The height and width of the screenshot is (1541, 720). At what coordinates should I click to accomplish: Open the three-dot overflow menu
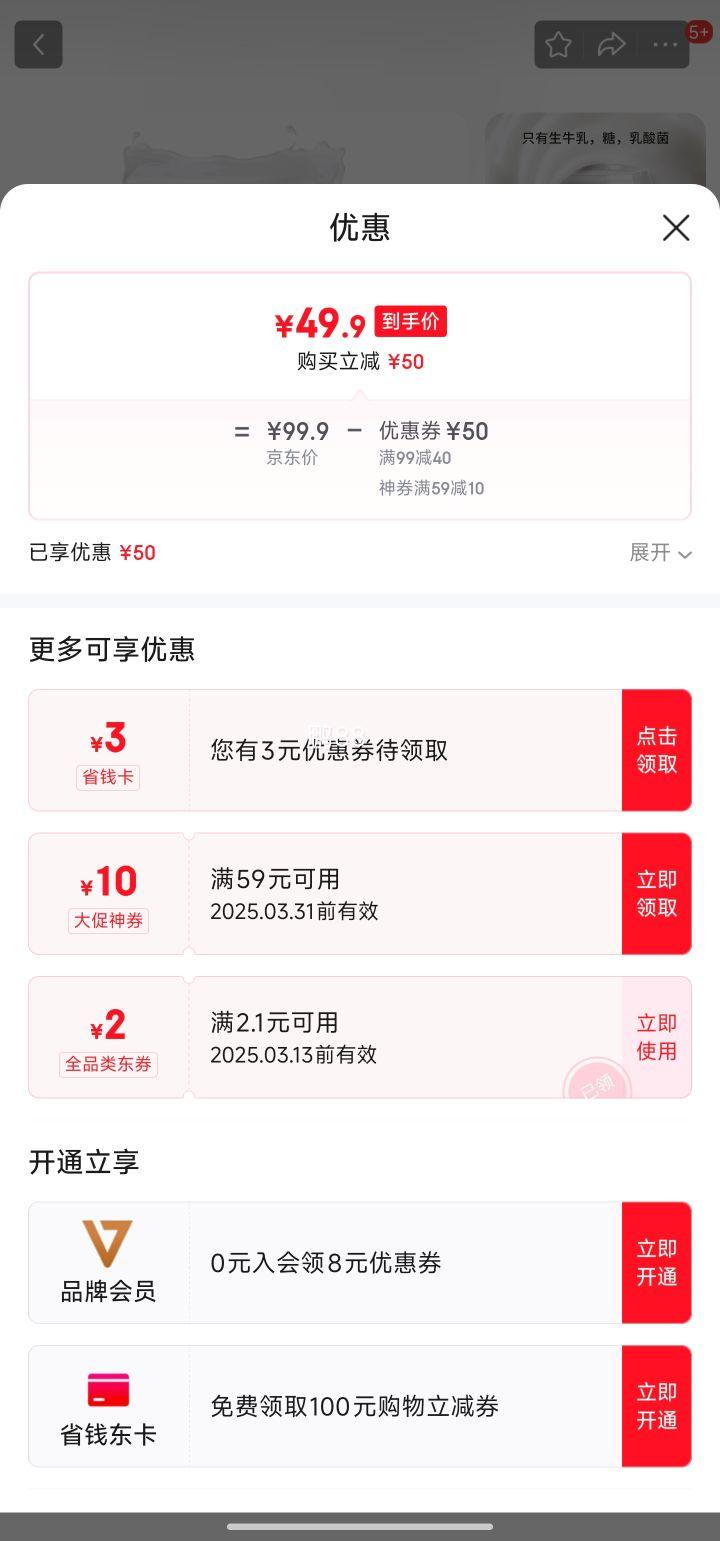point(665,45)
